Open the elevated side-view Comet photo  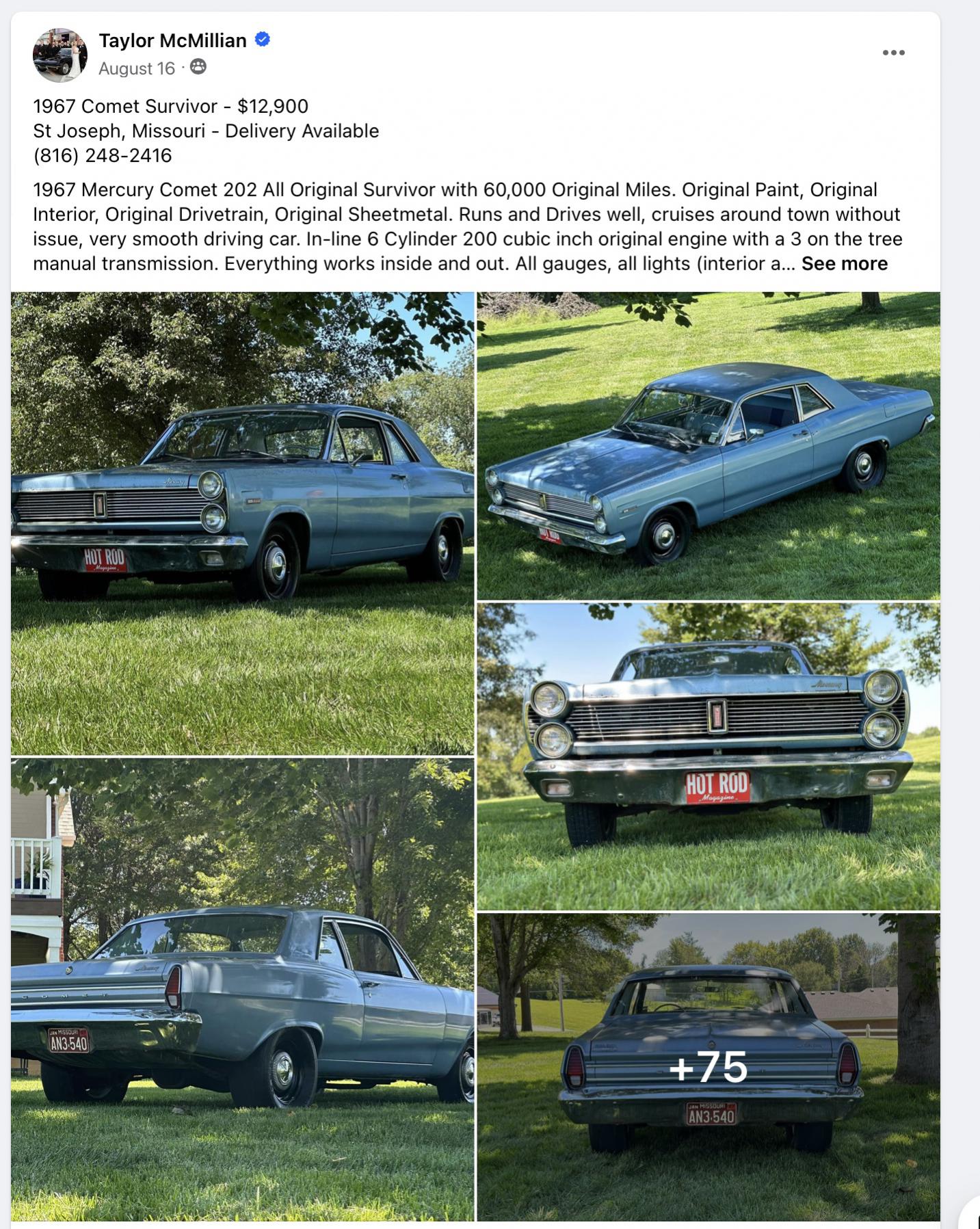pyautogui.click(x=708, y=446)
